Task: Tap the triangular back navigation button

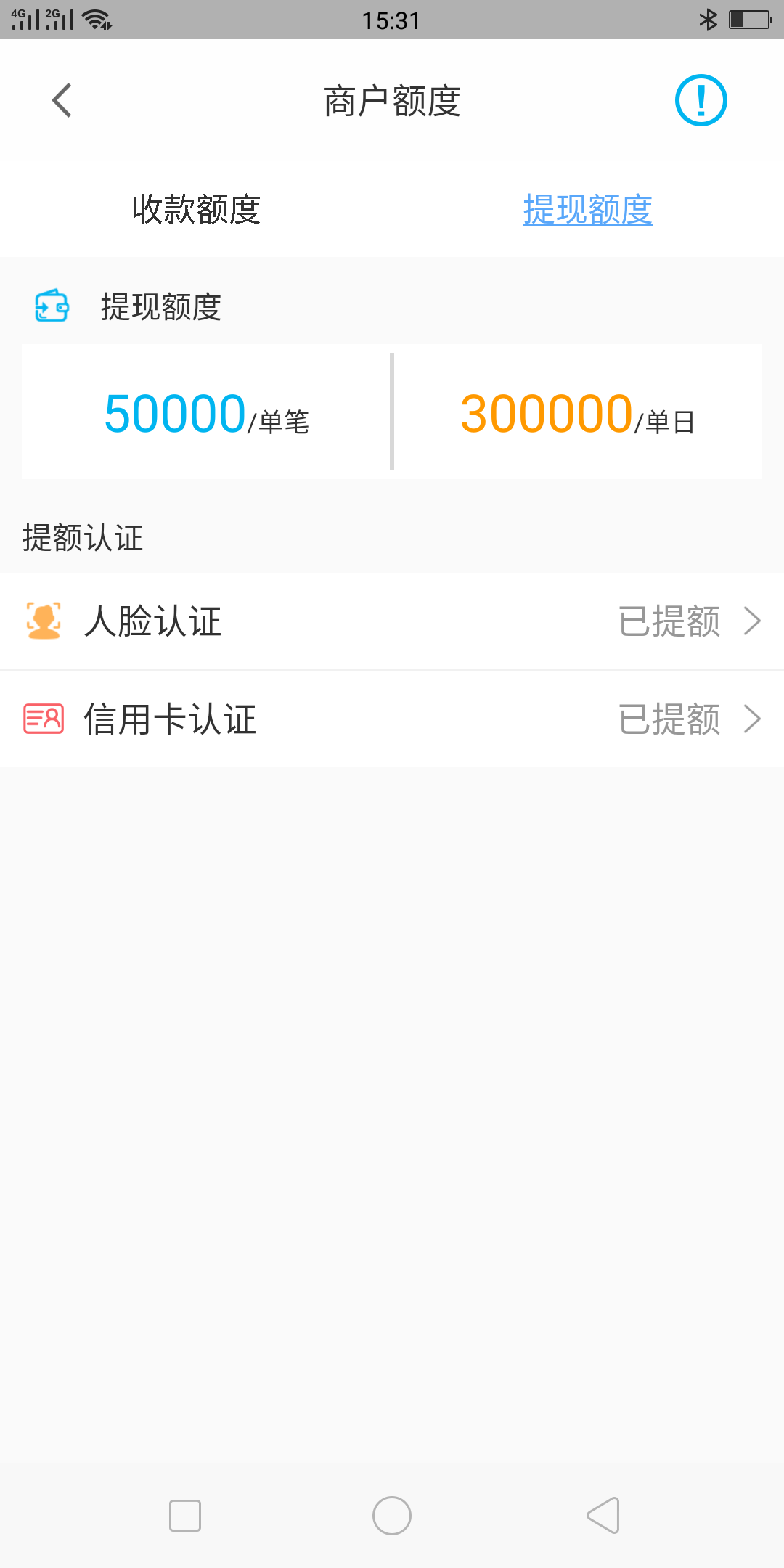Action: [601, 1516]
